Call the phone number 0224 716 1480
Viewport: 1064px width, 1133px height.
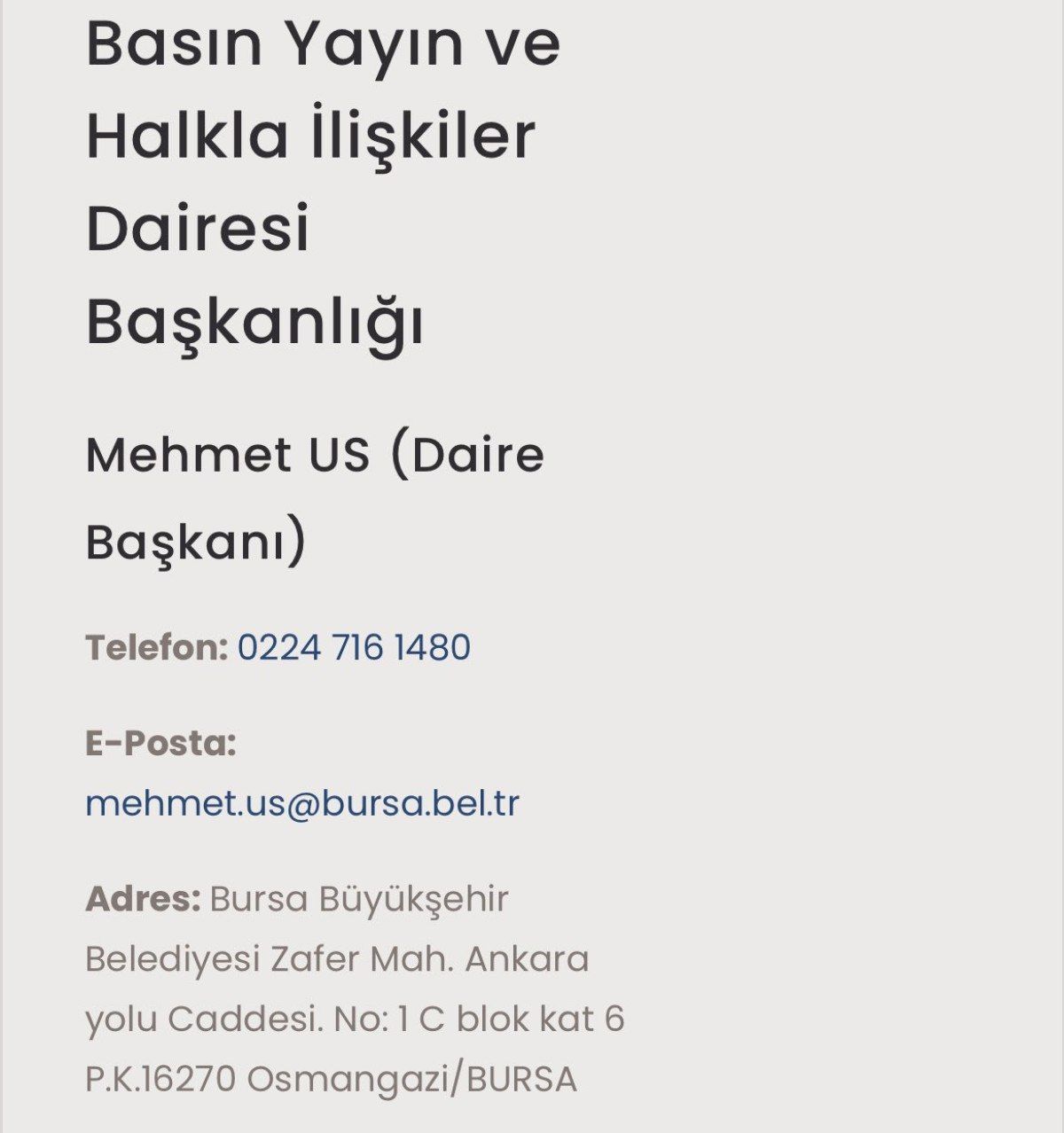[353, 648]
